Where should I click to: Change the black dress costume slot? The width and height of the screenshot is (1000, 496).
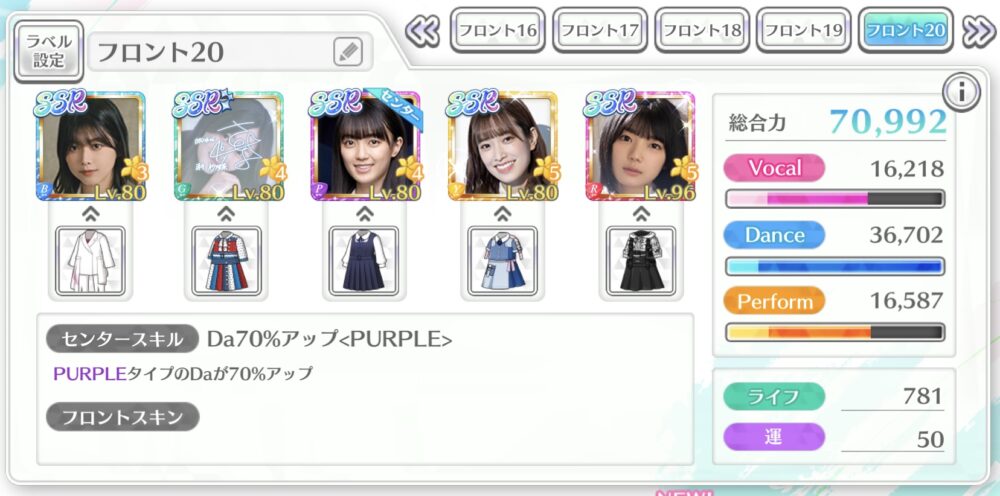tap(641, 261)
